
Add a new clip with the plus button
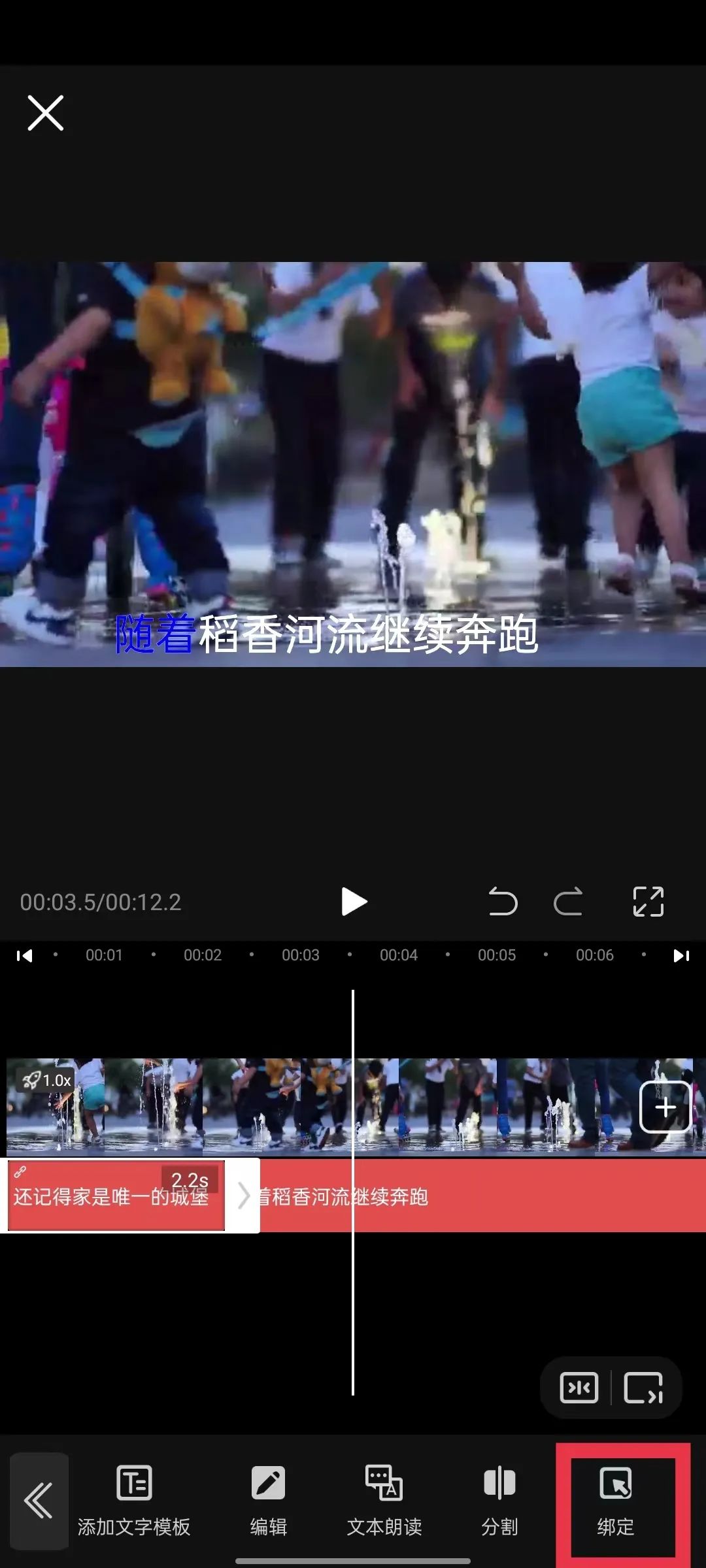click(665, 1107)
